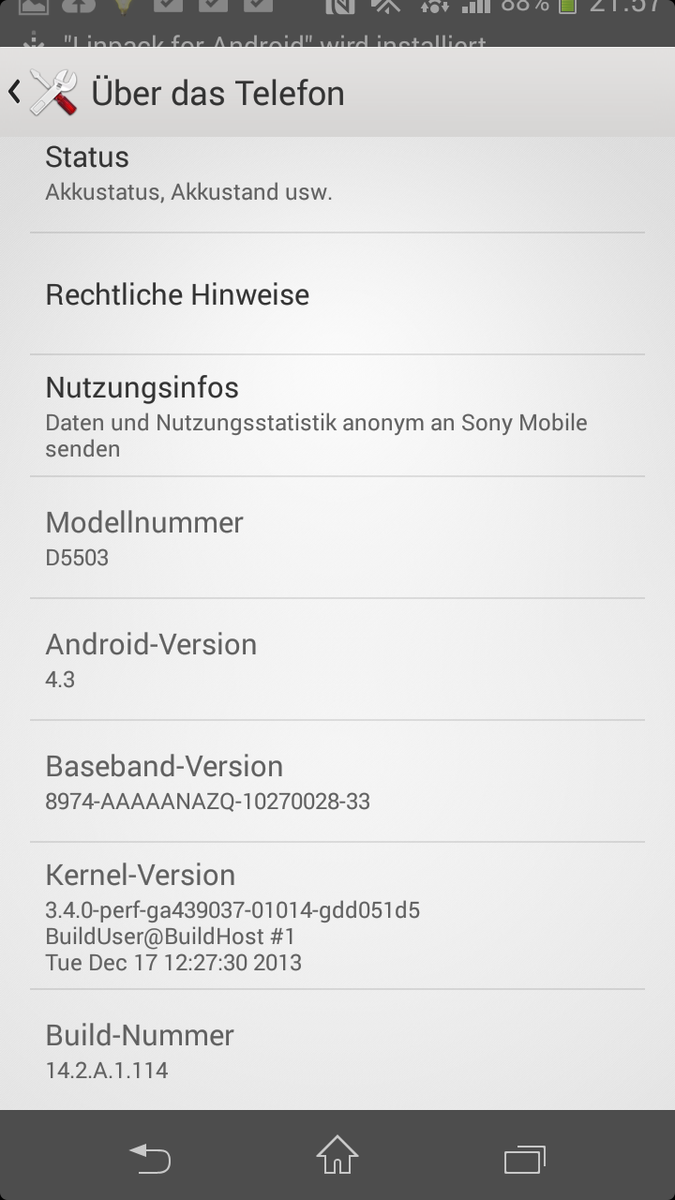
Task: Go to the home screen
Action: [337, 1155]
